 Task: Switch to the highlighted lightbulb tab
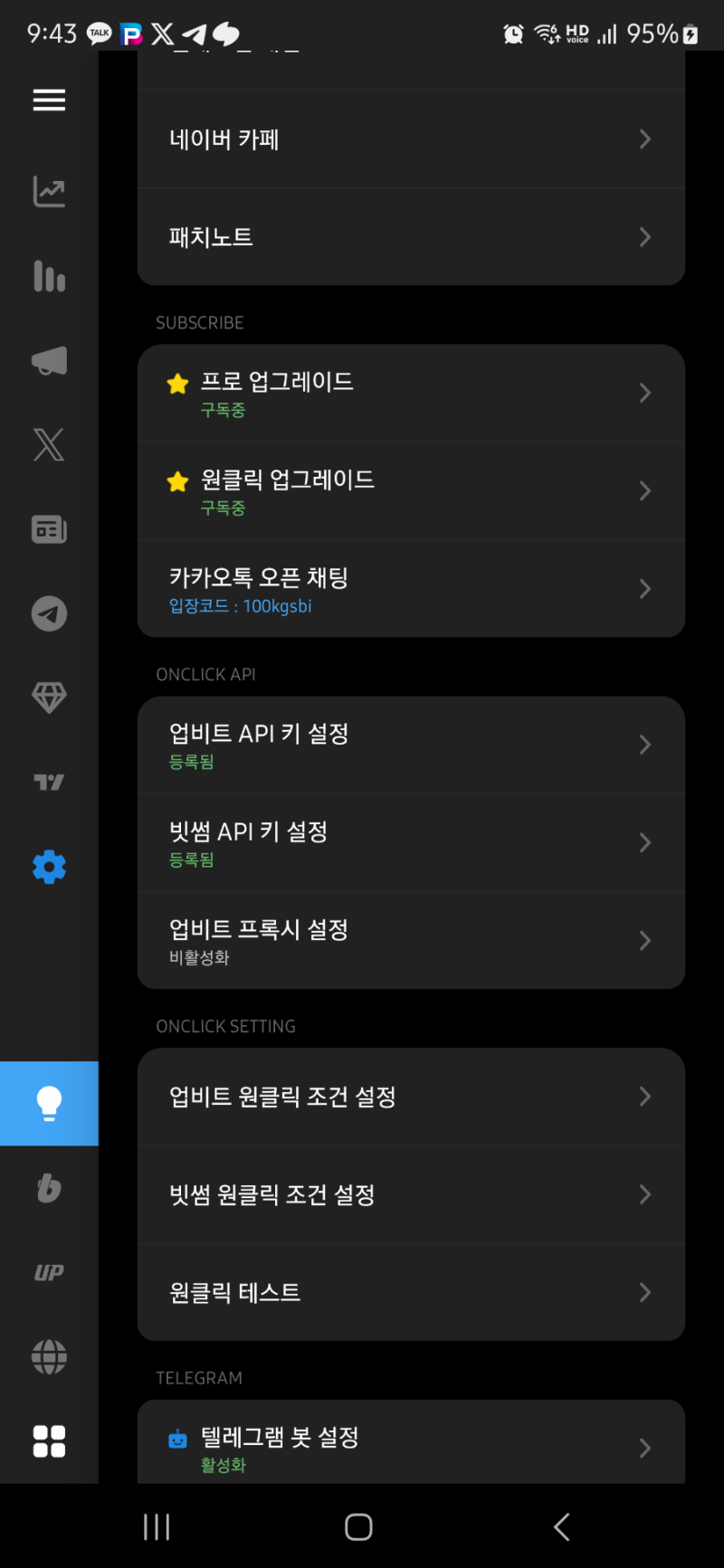pyautogui.click(x=49, y=1103)
